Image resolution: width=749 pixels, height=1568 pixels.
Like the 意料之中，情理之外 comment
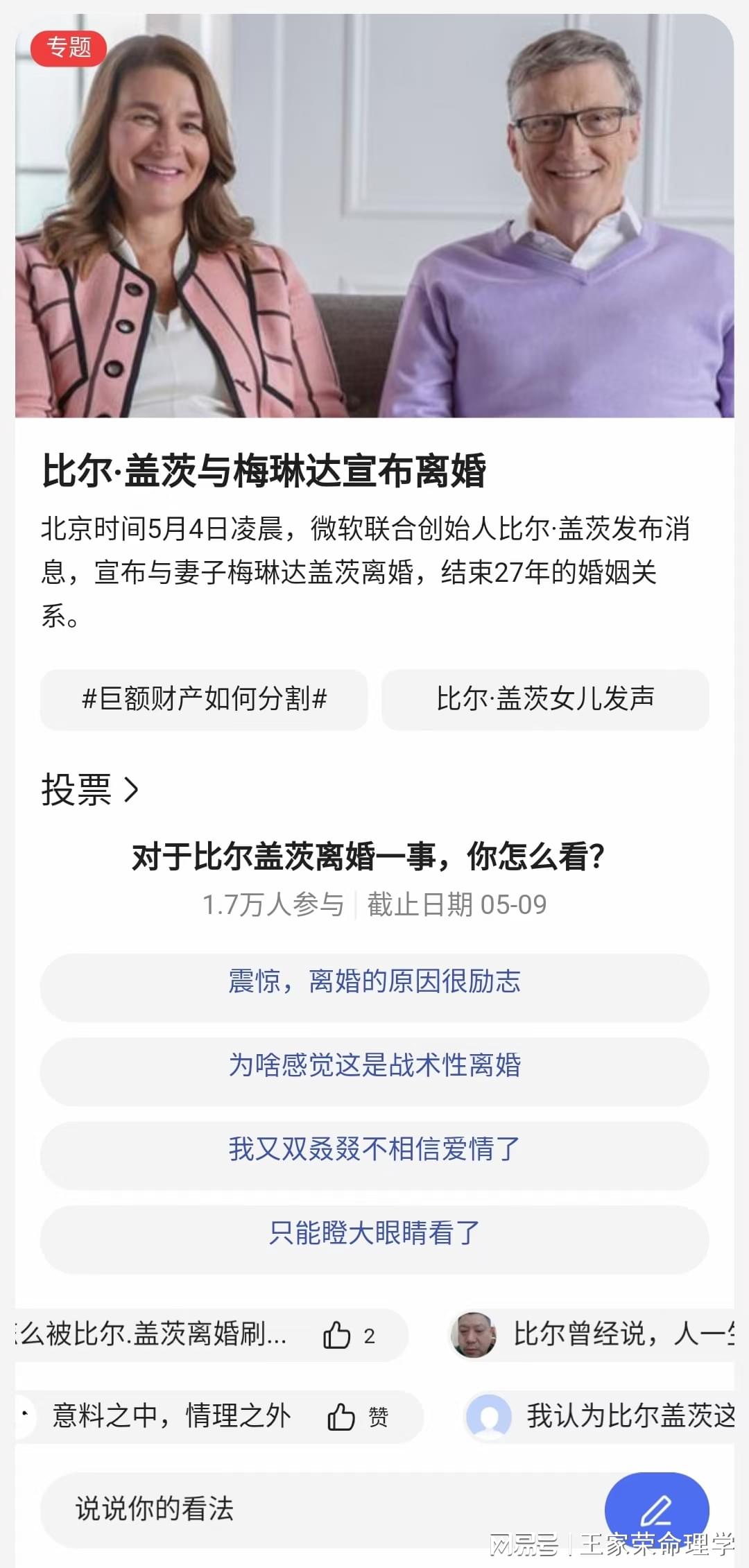tap(341, 1417)
